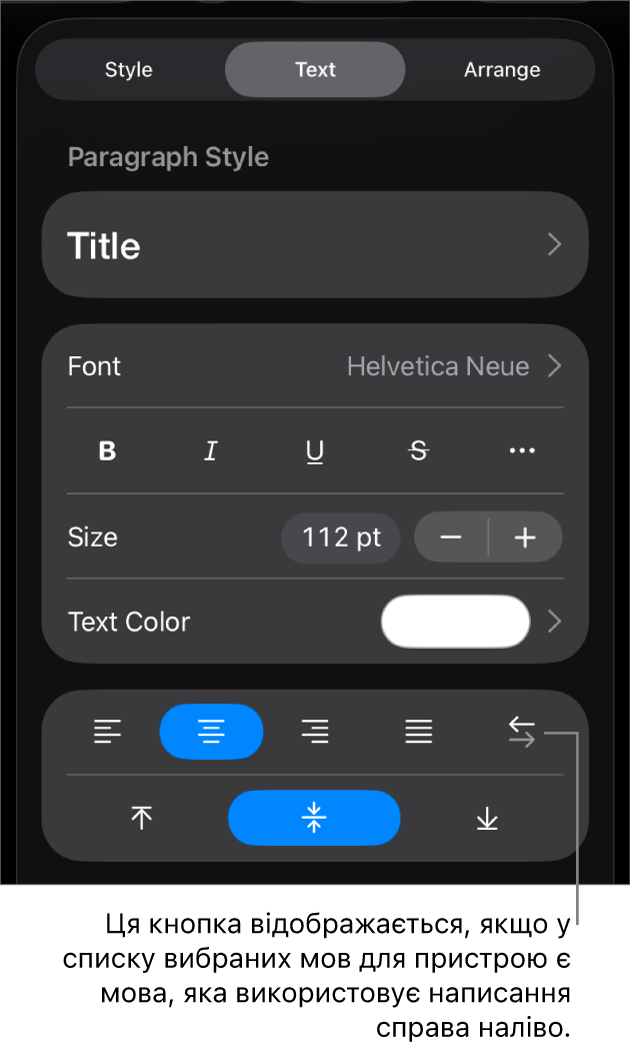The image size is (630, 1056).
Task: Open the Title paragraph style picker
Action: tap(314, 245)
